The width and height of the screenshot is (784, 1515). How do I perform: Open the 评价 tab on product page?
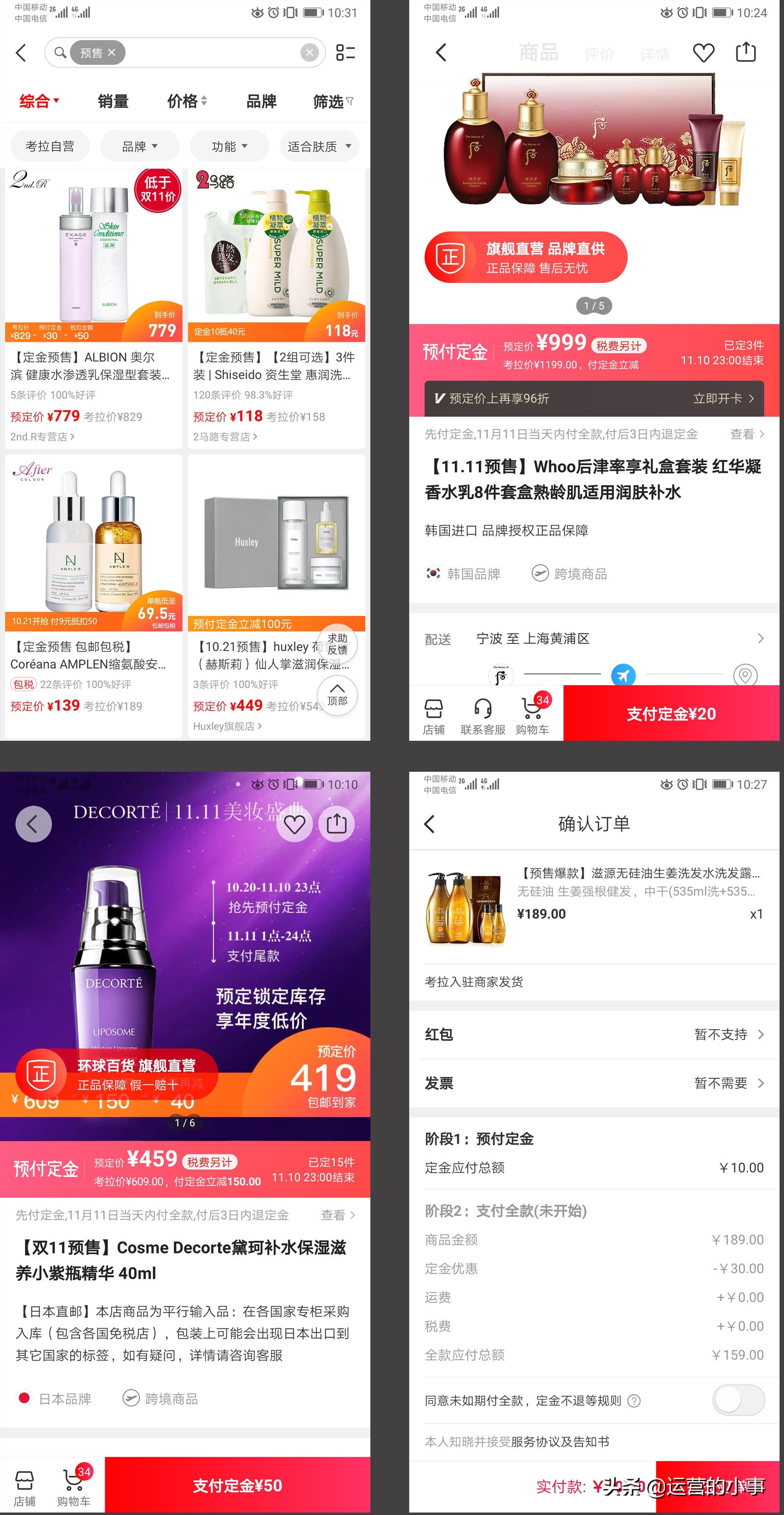pos(599,54)
